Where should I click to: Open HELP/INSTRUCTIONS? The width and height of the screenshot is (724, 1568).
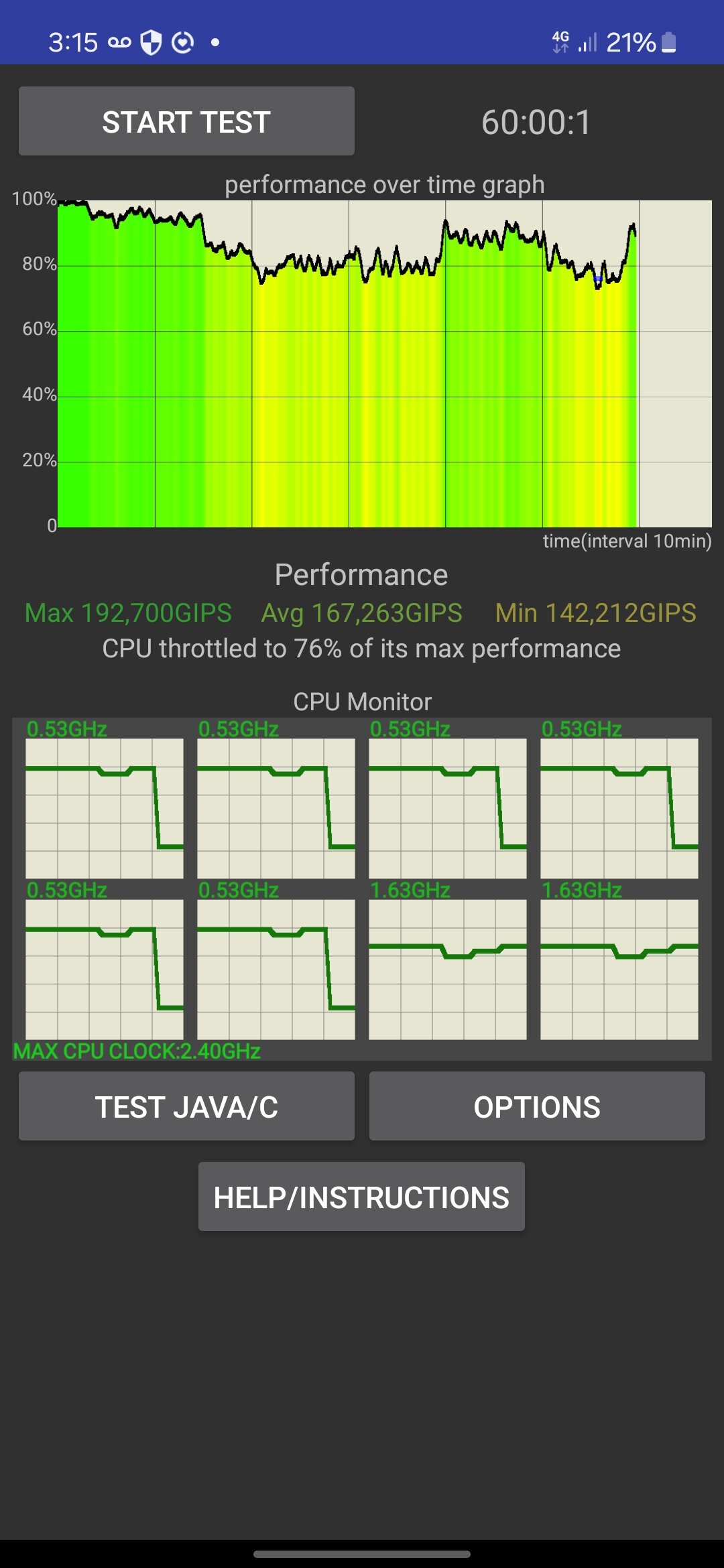tap(361, 1197)
